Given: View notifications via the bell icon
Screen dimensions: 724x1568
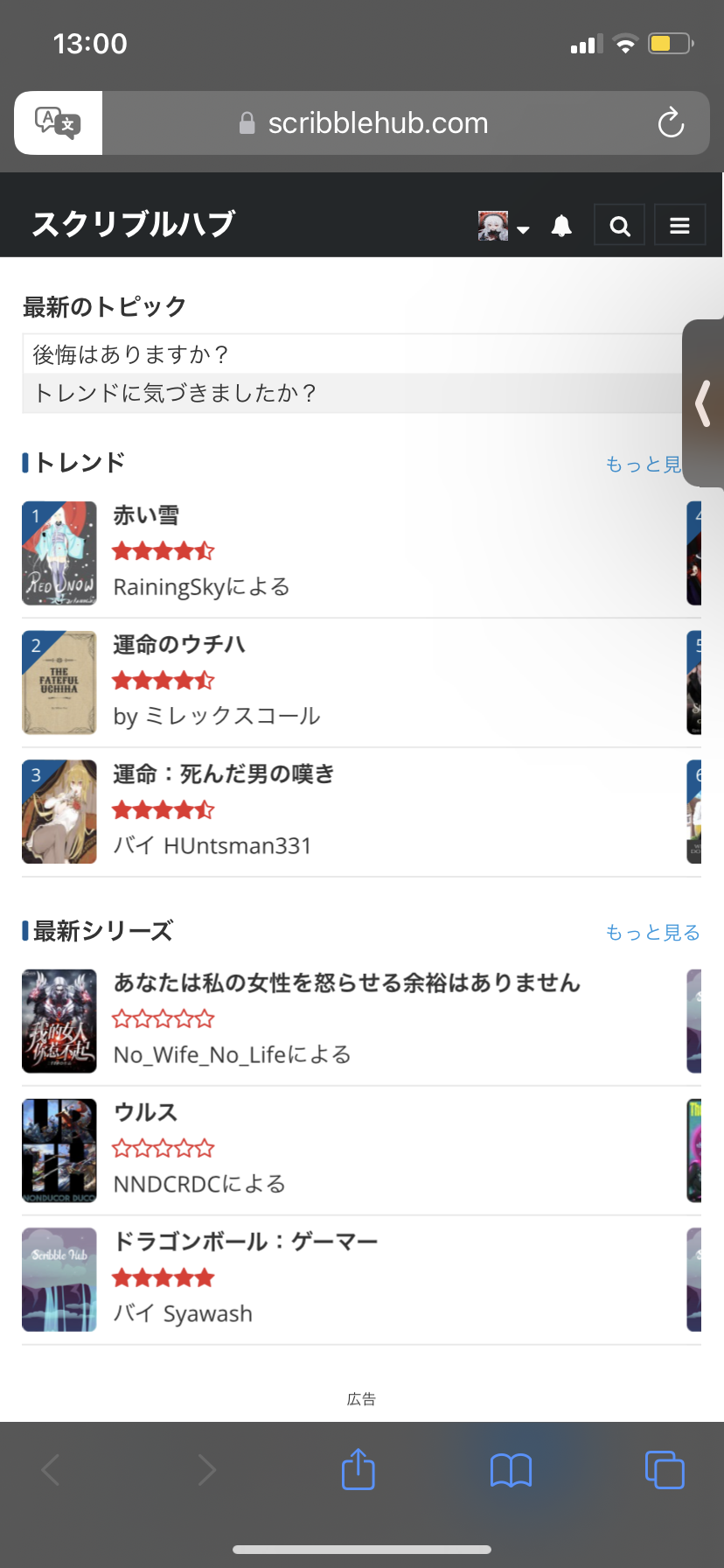Looking at the screenshot, I should pyautogui.click(x=561, y=225).
